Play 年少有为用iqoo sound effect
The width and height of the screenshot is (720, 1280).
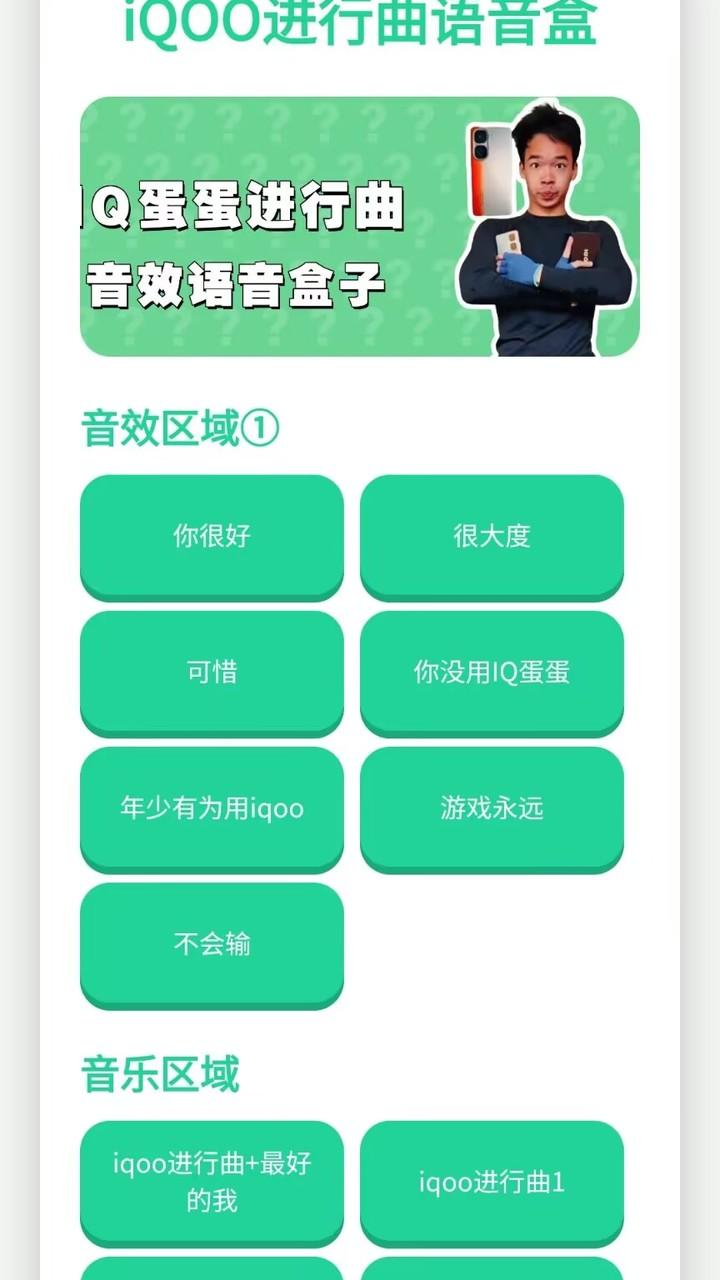[x=212, y=808]
